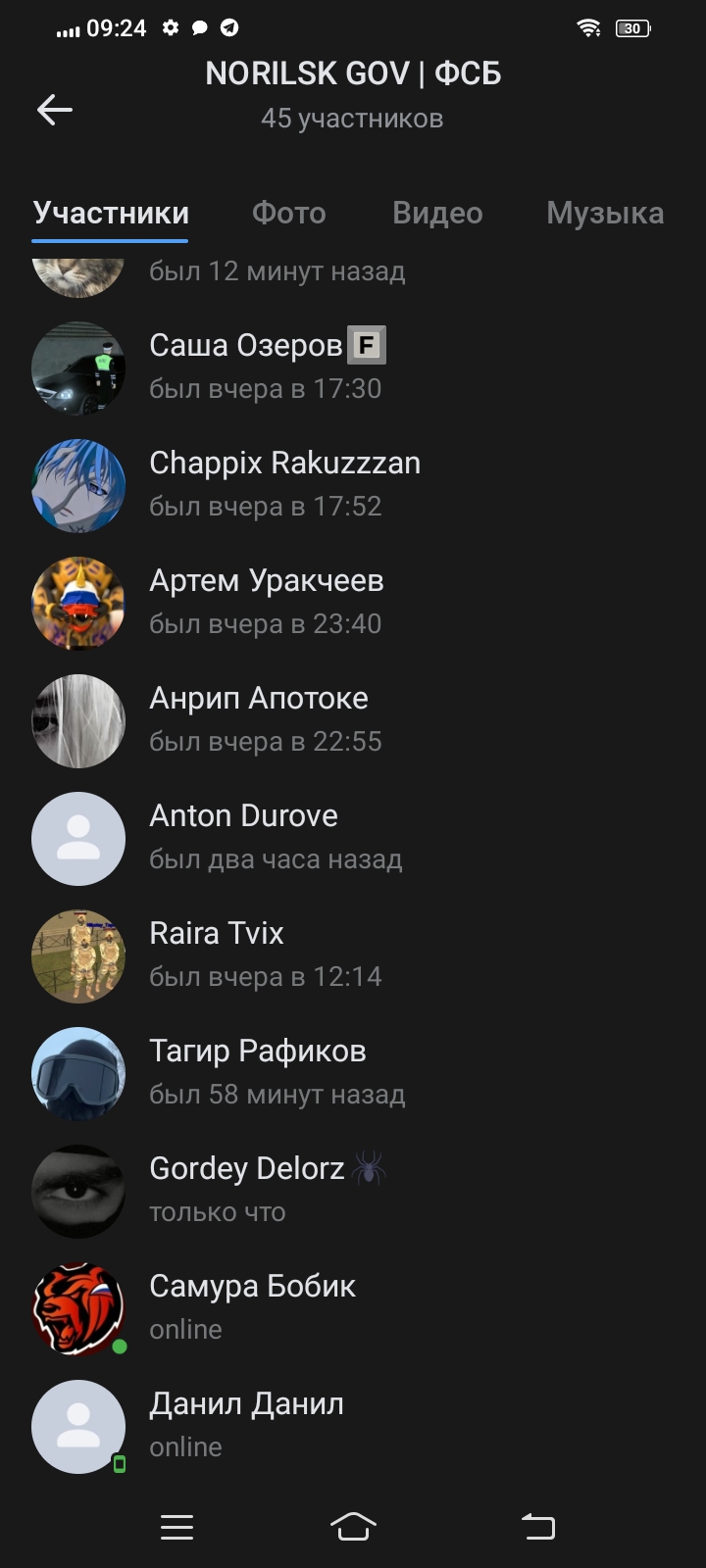
Task: Switch to the Фото tab
Action: [x=288, y=213]
